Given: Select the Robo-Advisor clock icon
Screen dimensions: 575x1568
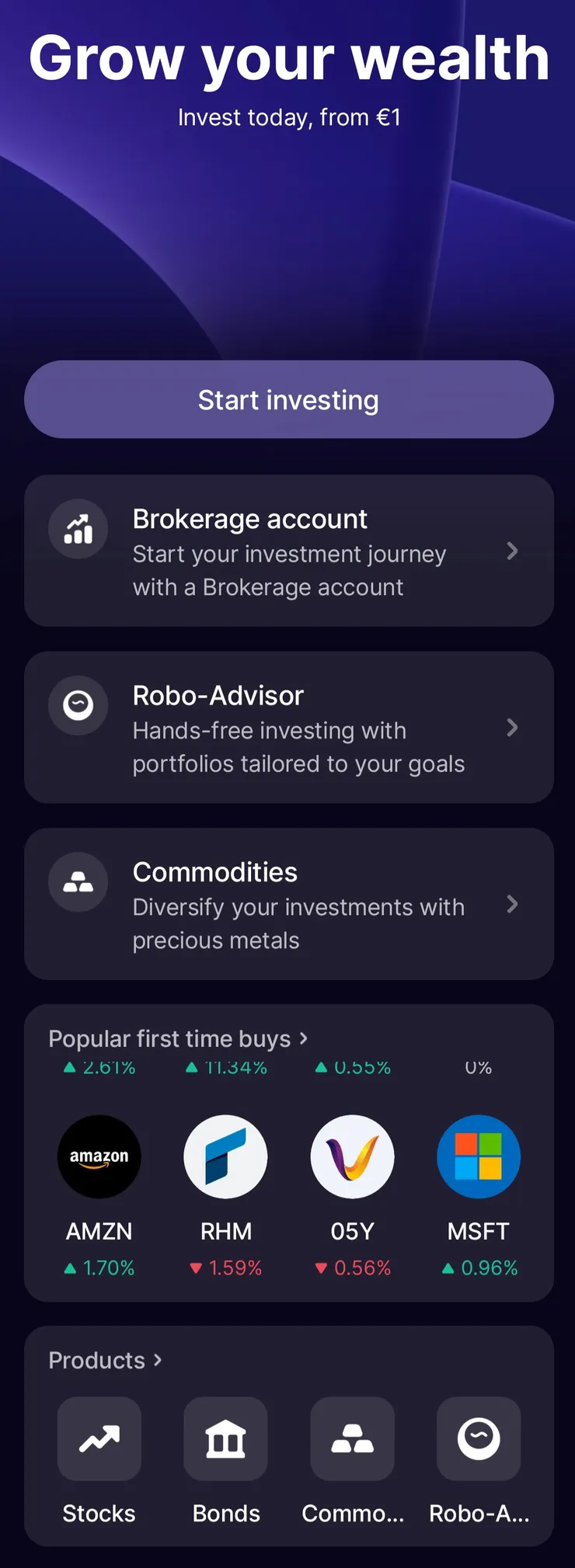Looking at the screenshot, I should point(78,706).
